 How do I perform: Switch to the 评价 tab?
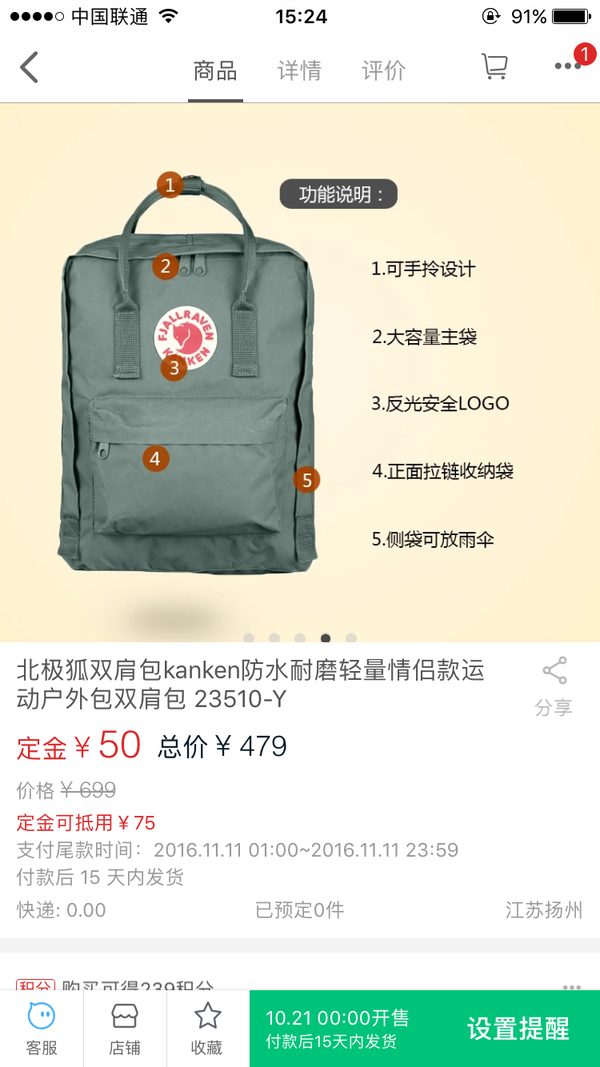coord(383,70)
